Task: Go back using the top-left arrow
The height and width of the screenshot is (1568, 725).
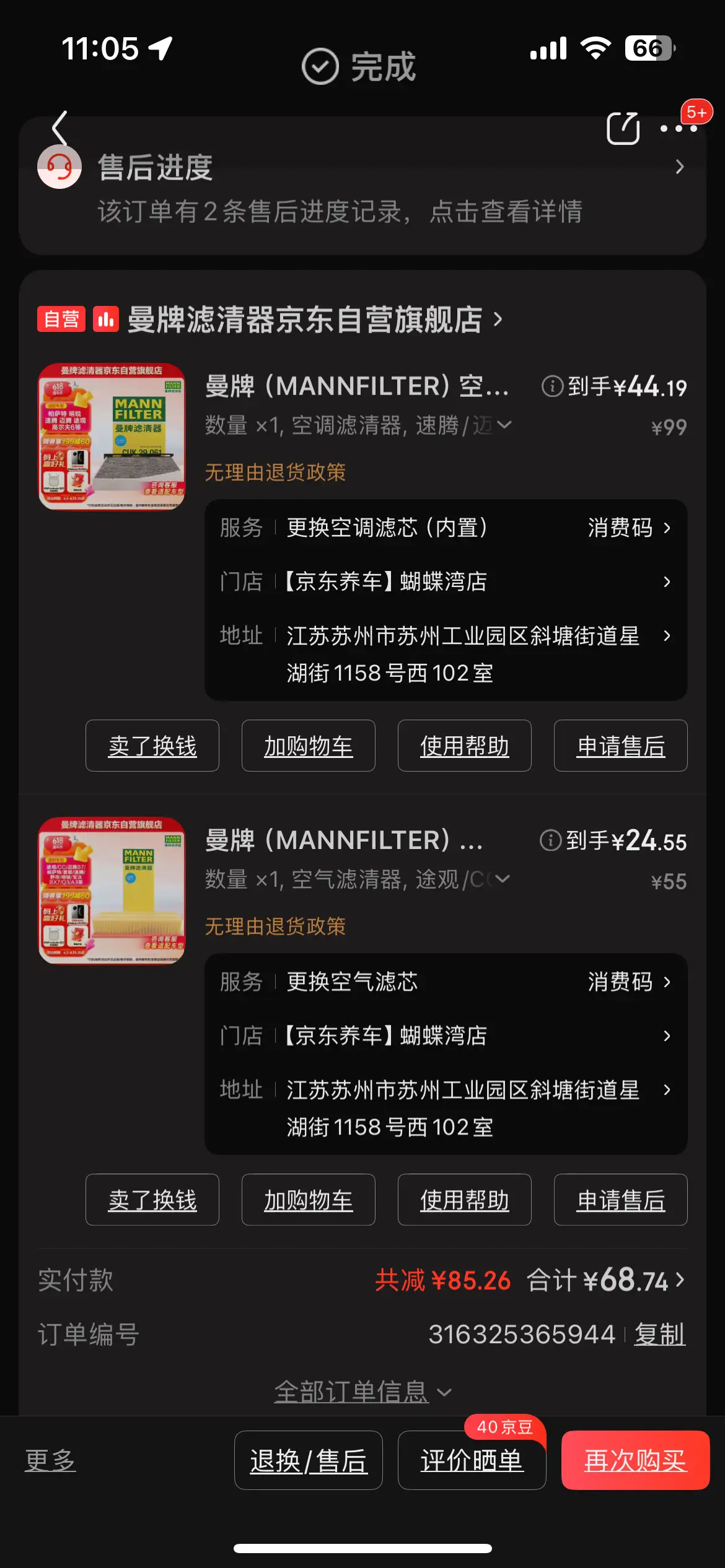Action: click(59, 128)
